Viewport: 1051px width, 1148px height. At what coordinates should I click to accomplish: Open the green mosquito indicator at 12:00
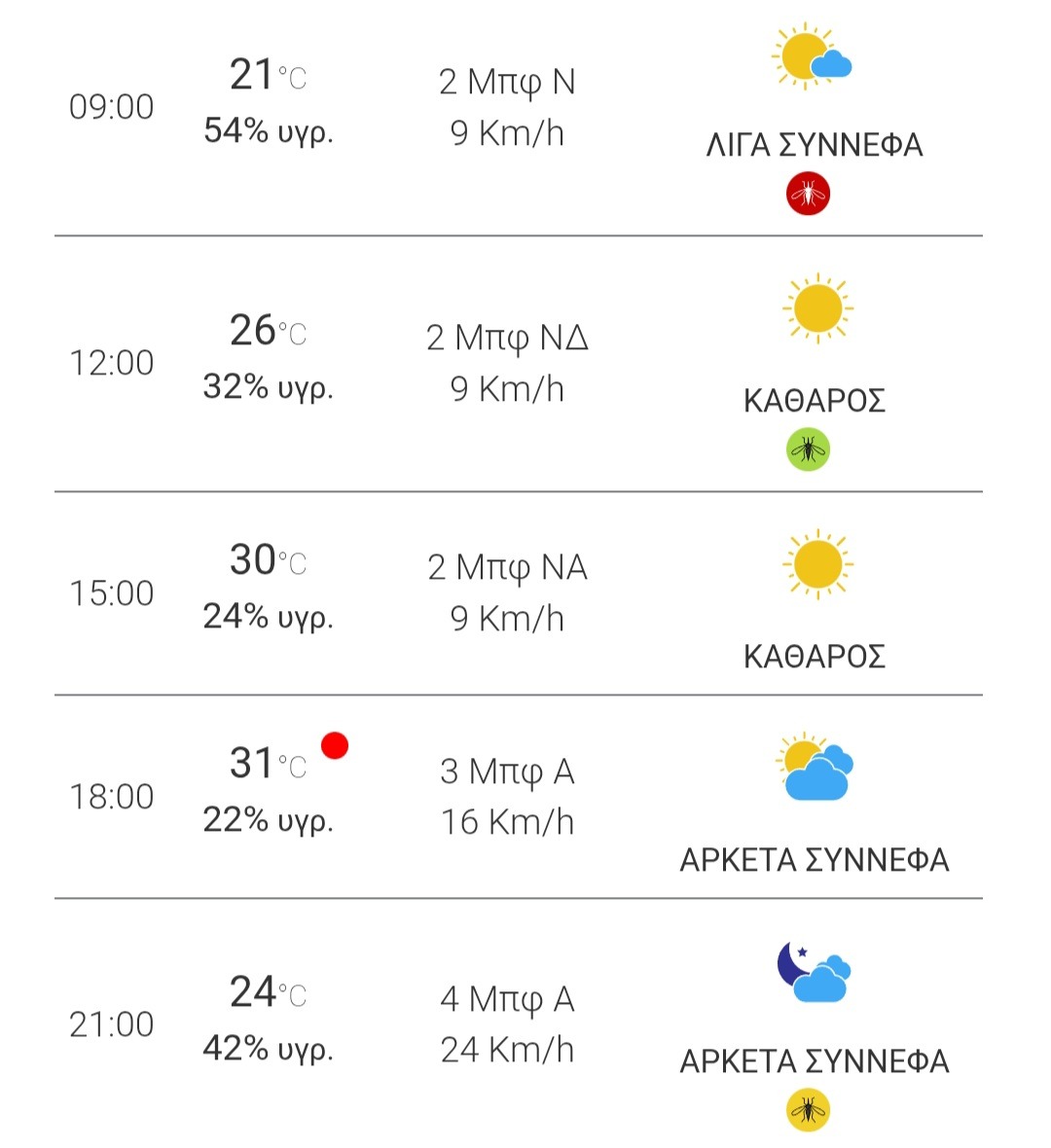pos(808,449)
